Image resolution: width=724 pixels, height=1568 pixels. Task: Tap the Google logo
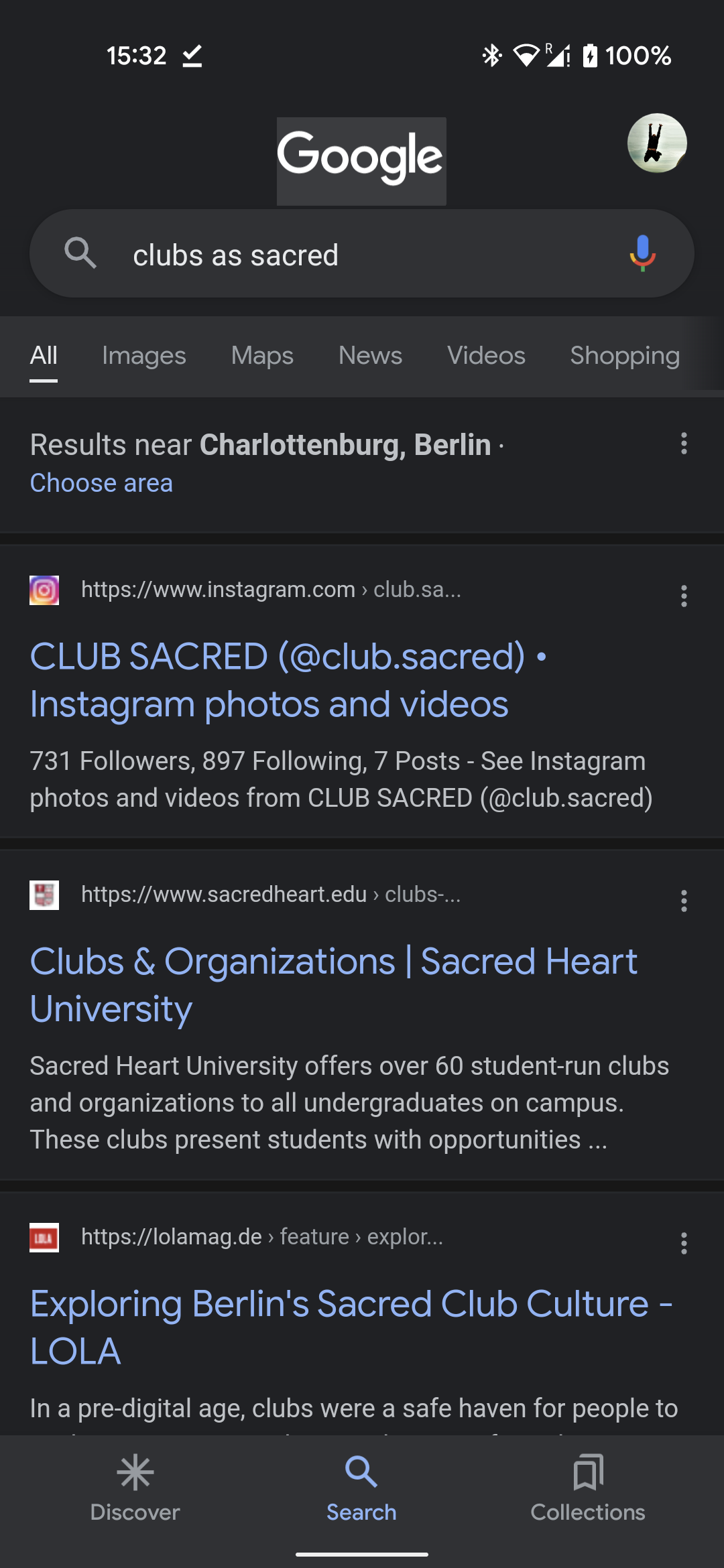[x=361, y=161]
